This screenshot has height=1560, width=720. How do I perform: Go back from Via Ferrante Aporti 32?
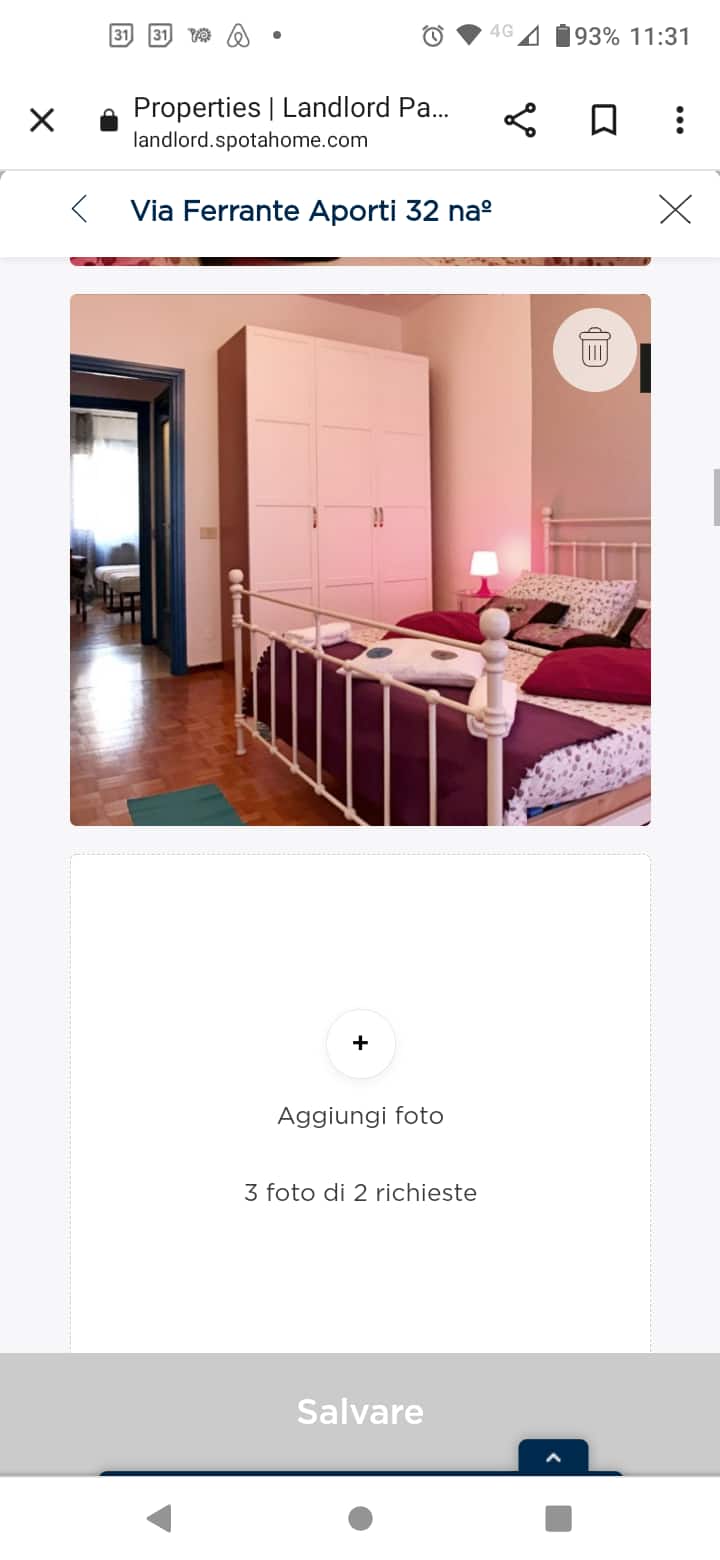pos(80,210)
